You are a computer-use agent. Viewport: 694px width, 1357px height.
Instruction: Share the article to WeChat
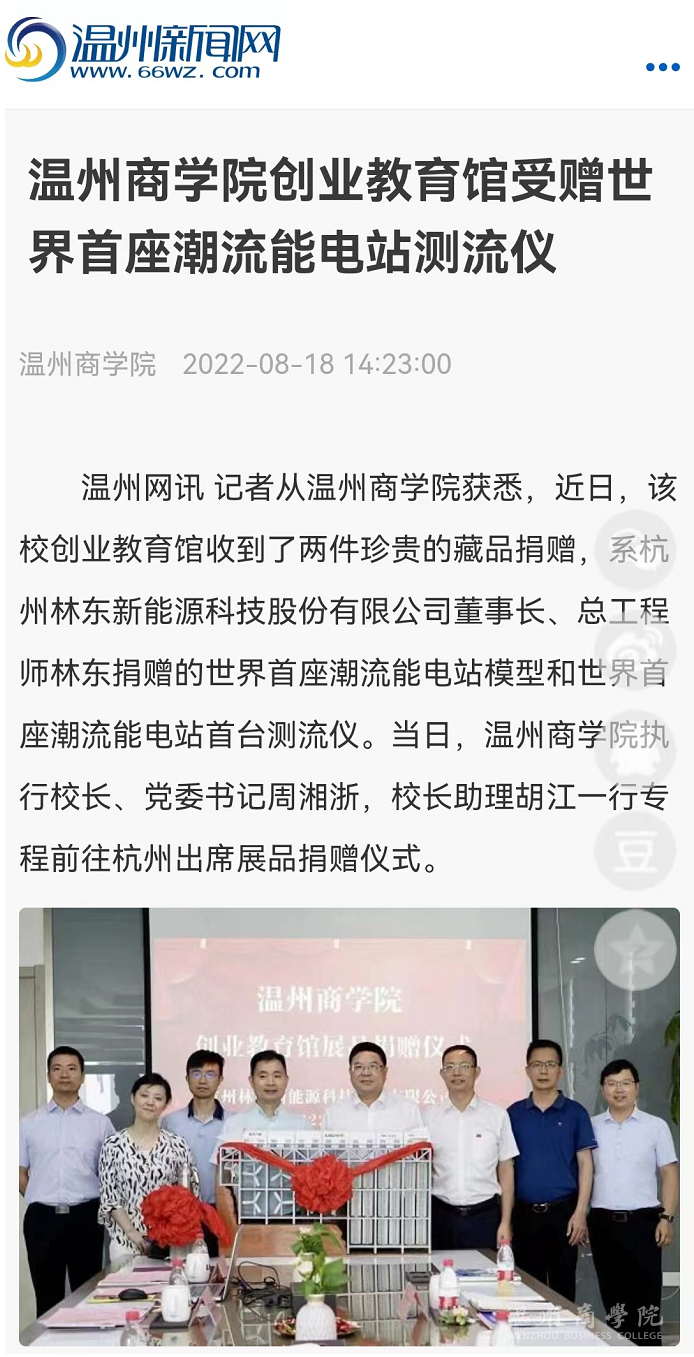(x=635, y=550)
